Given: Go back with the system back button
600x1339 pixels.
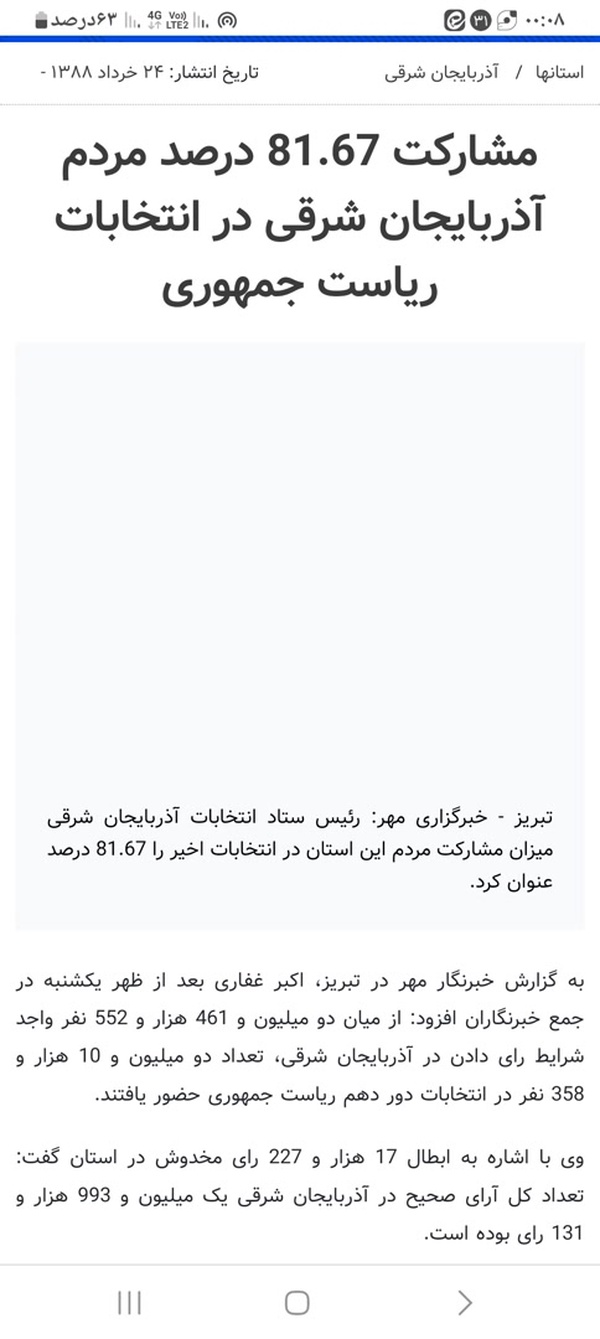Looking at the screenshot, I should pos(464,1303).
